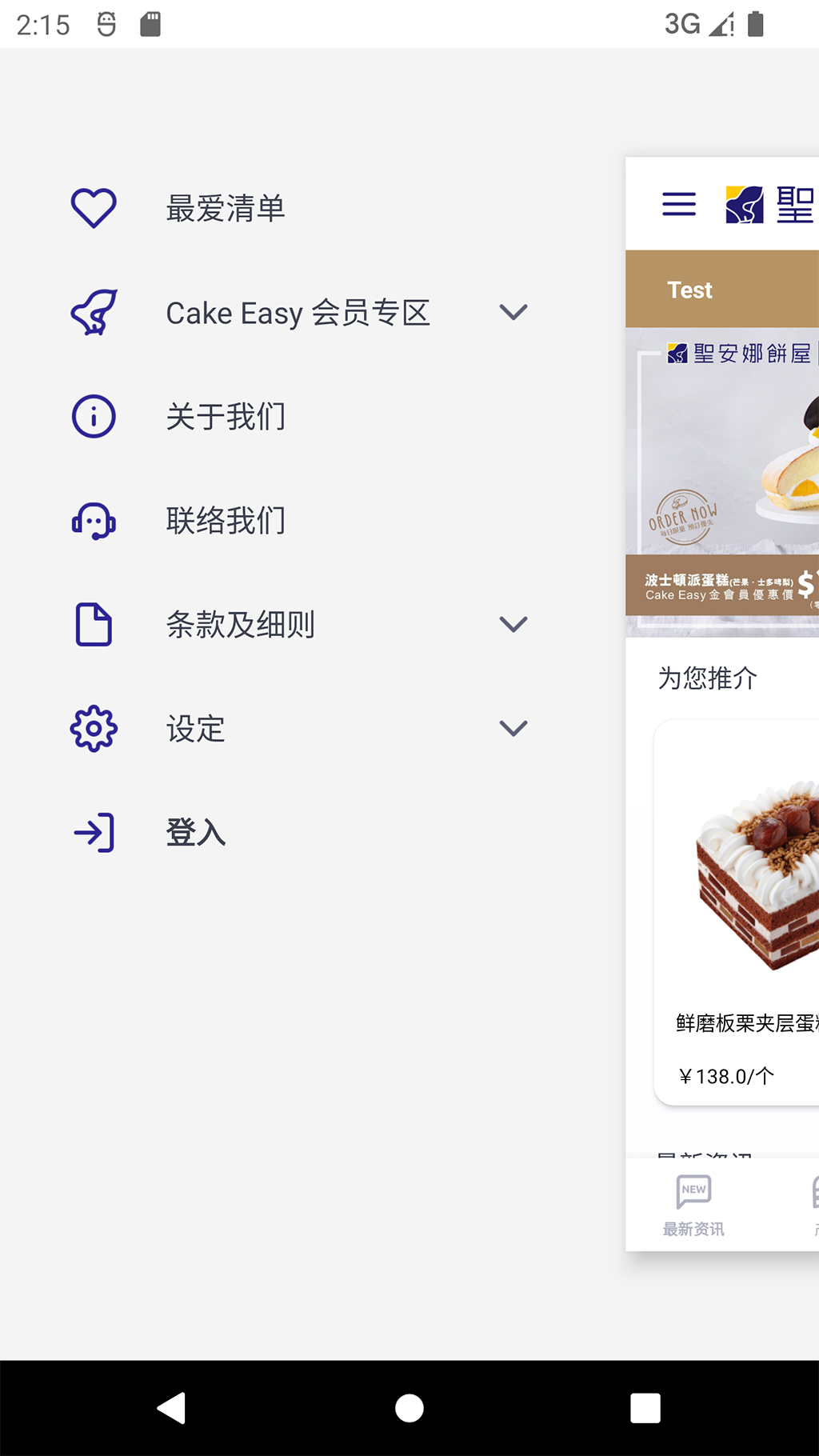This screenshot has width=819, height=1456.
Task: Go back with the system back button
Action: 171,1408
